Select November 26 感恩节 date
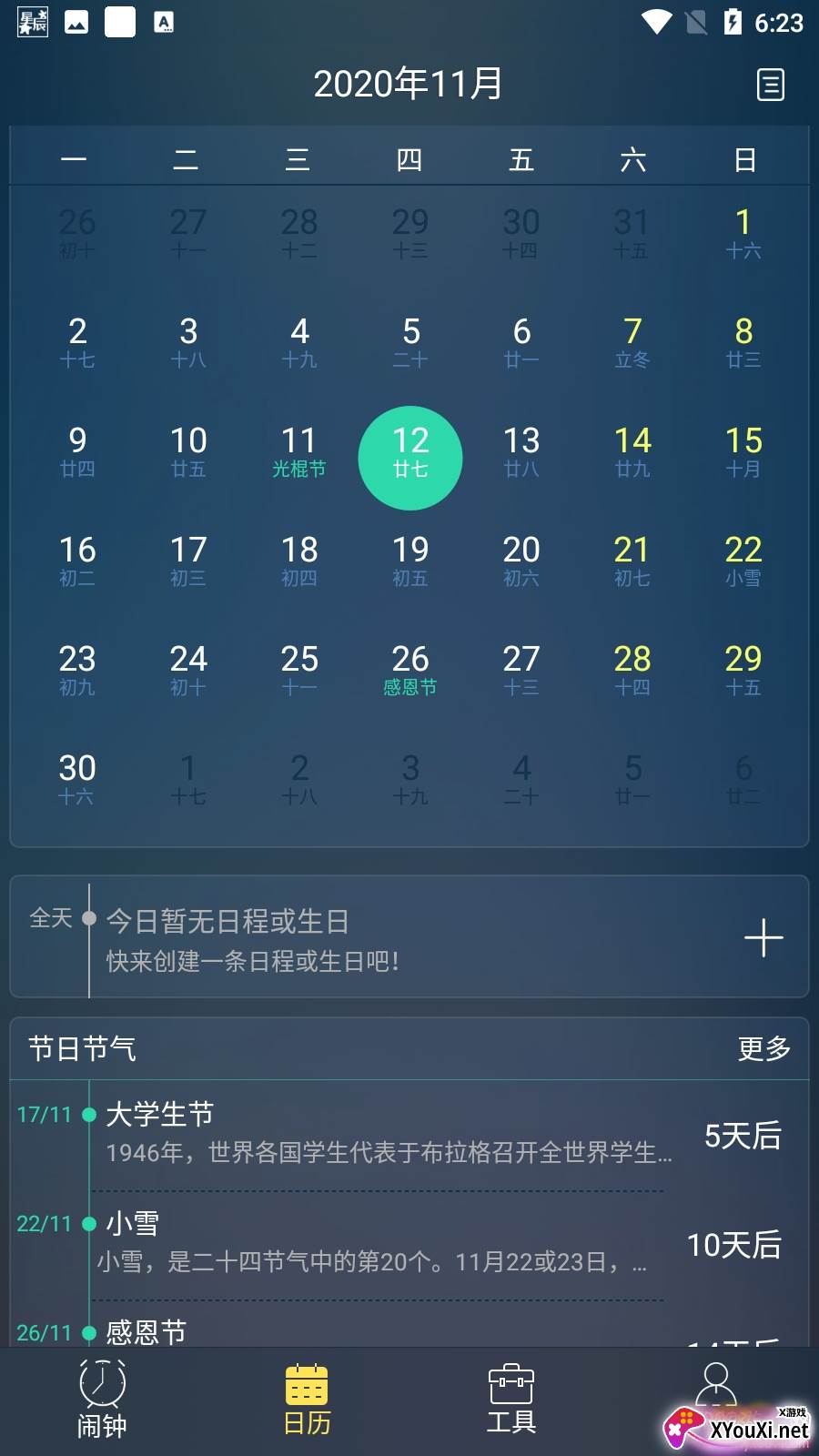Image resolution: width=819 pixels, height=1456 pixels. click(x=409, y=671)
